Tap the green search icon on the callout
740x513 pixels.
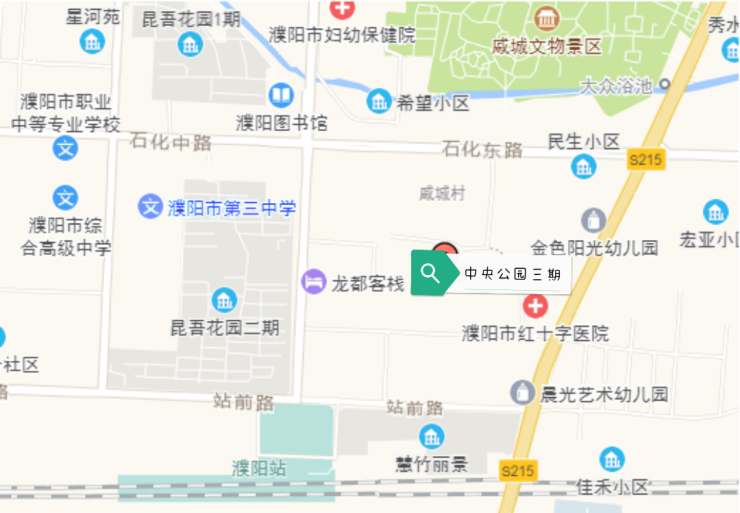point(430,273)
